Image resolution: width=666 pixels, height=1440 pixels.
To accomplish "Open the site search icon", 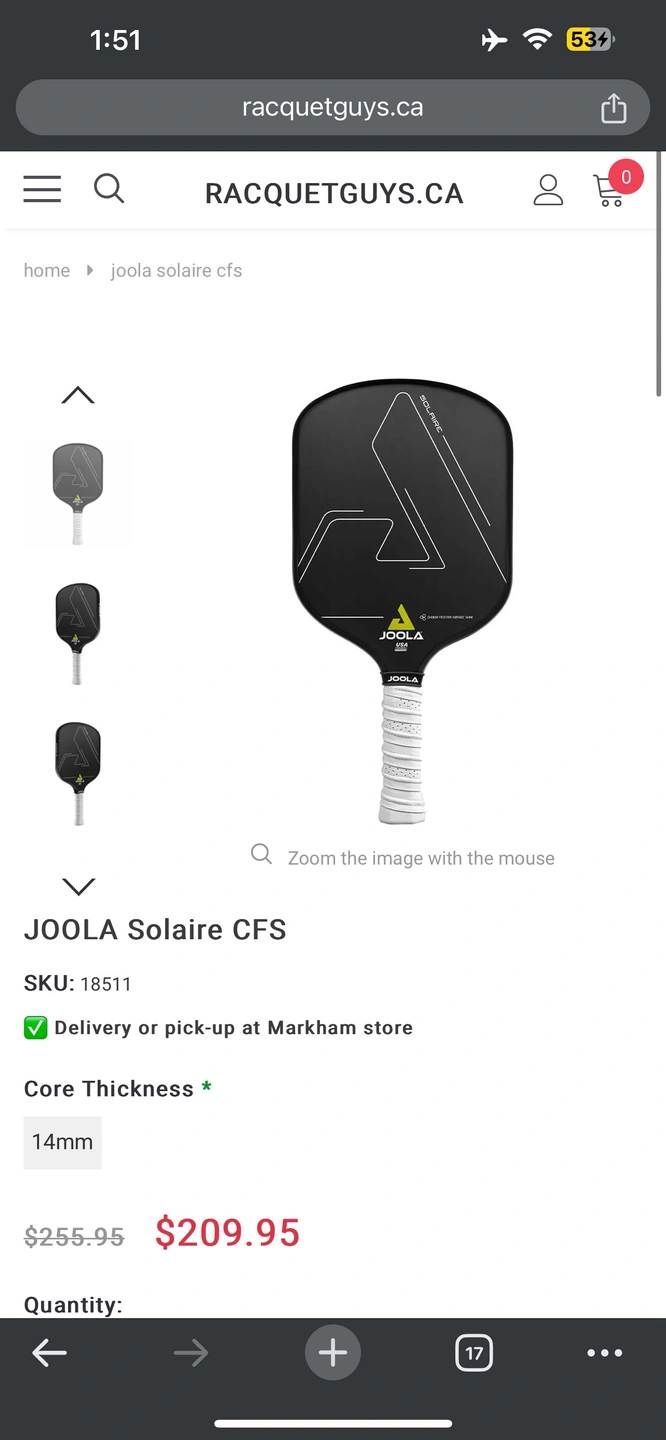I will [109, 188].
